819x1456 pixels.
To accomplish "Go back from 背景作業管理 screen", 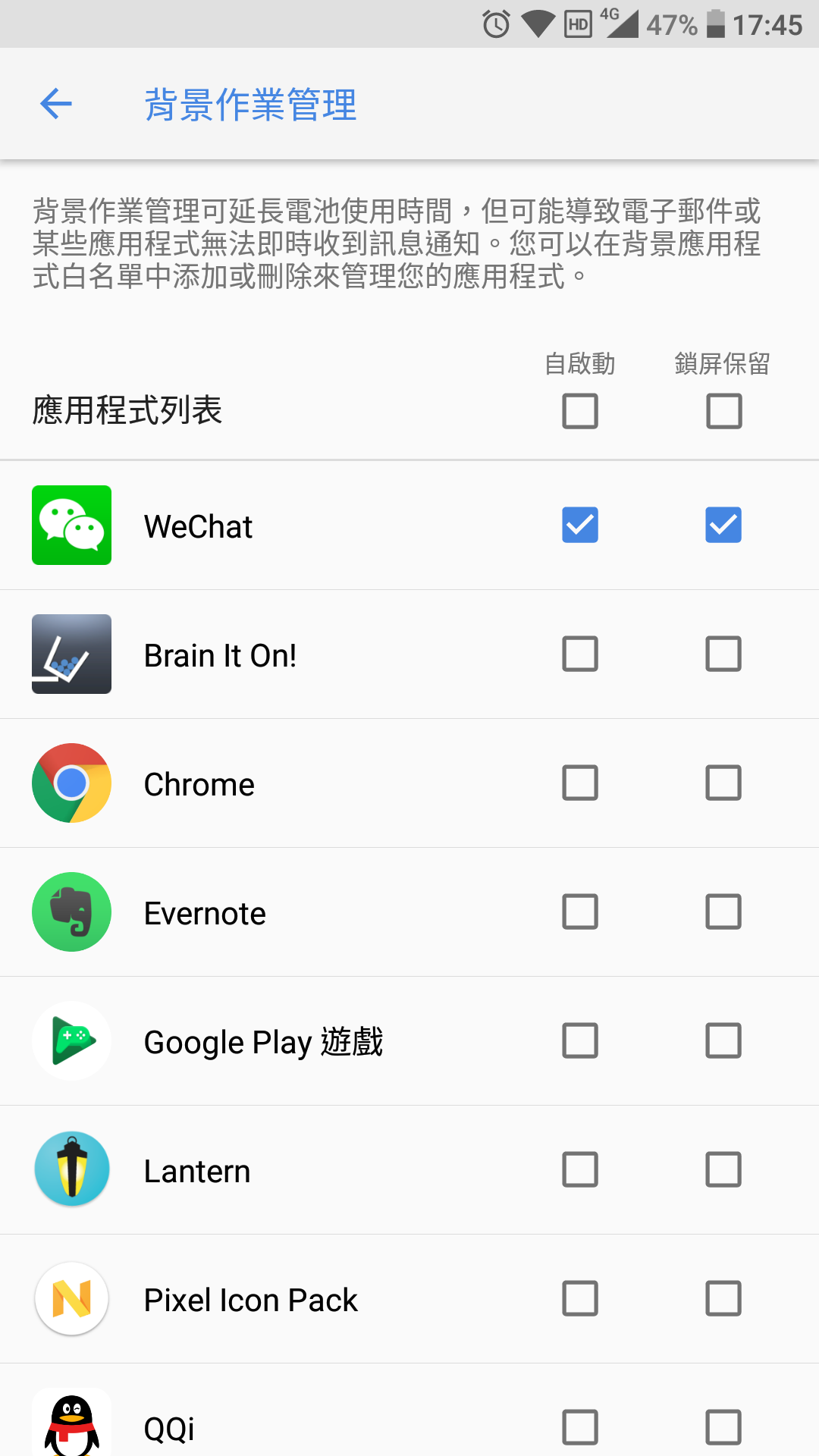I will coord(56,104).
